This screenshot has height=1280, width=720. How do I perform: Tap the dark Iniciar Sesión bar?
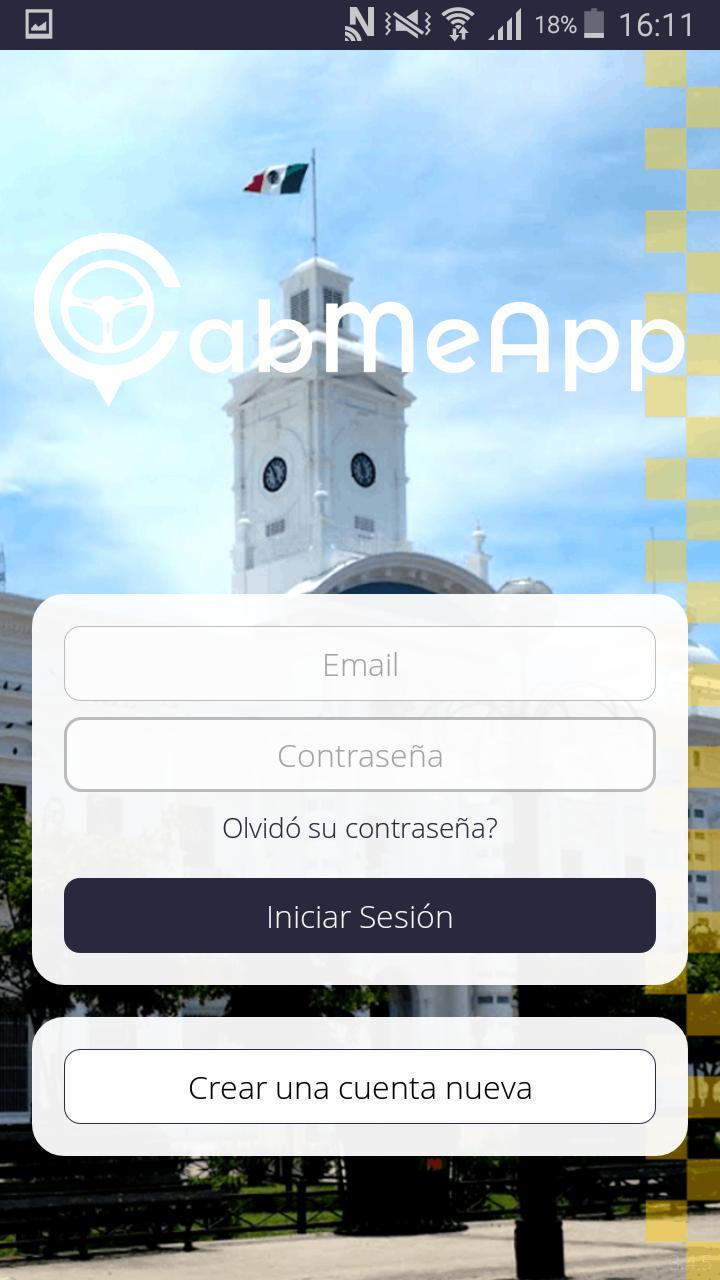click(x=360, y=915)
